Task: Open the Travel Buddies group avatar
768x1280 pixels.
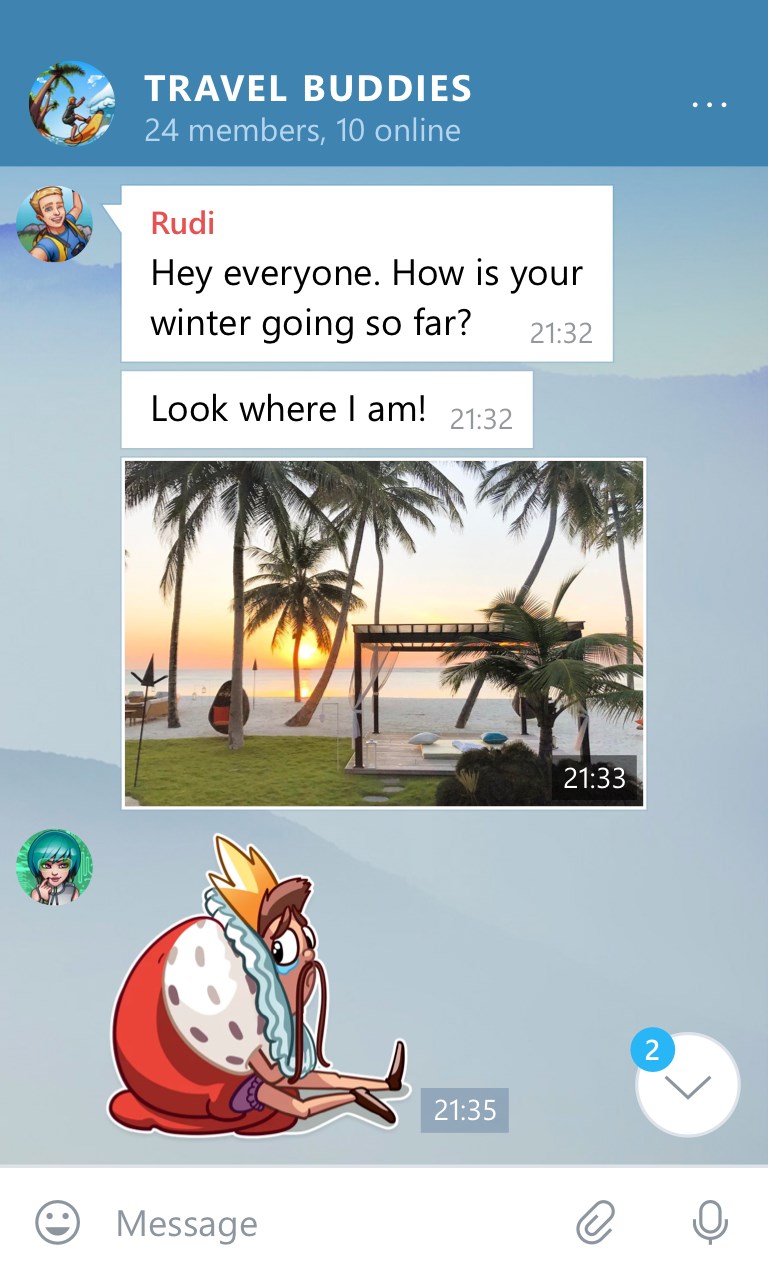Action: [71, 104]
